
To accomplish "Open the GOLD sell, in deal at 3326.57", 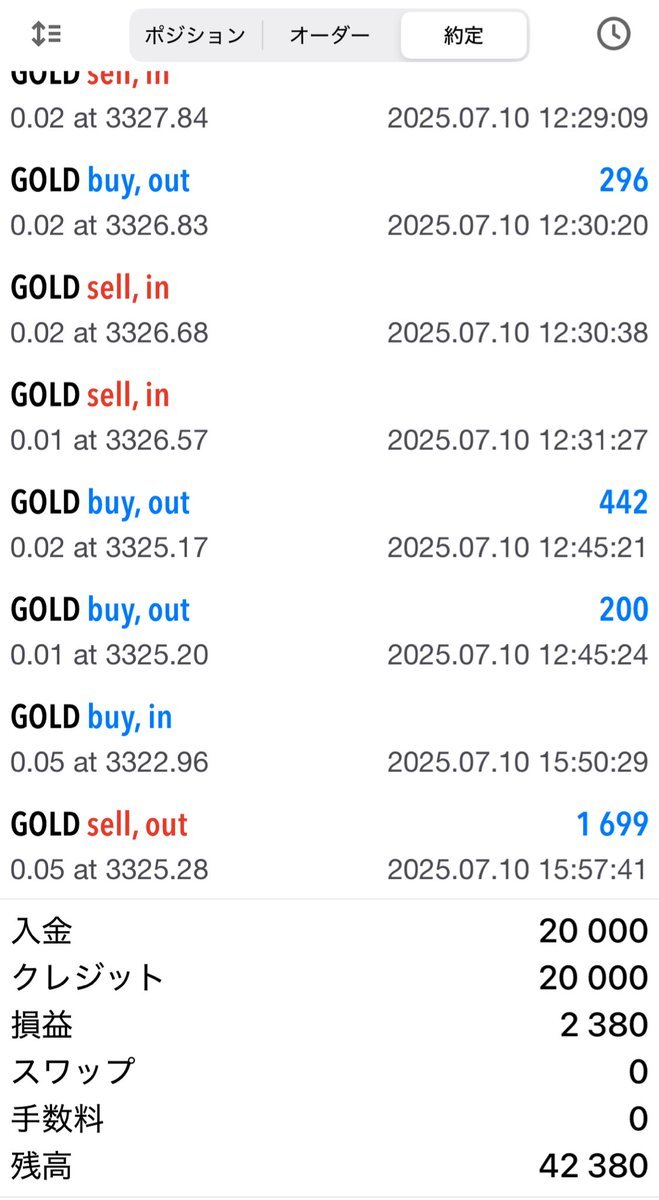I will 329,417.
